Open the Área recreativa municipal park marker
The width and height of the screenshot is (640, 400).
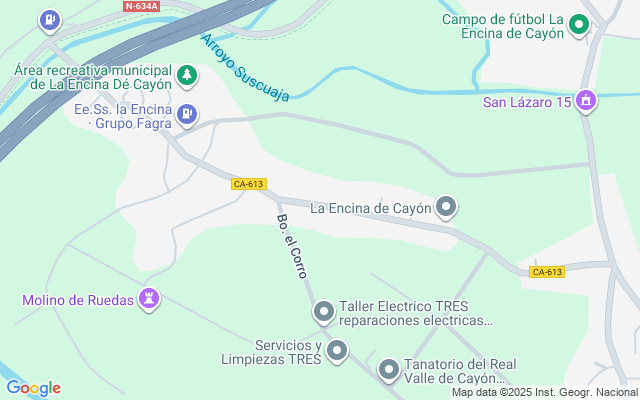pos(186,76)
